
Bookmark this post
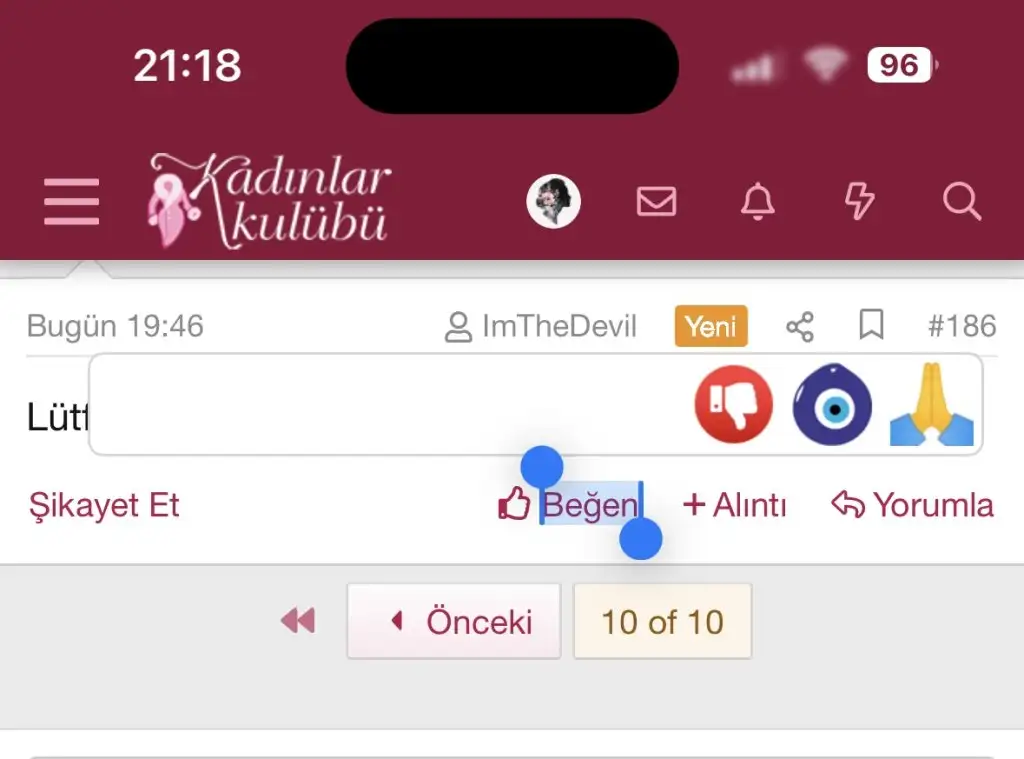(871, 326)
